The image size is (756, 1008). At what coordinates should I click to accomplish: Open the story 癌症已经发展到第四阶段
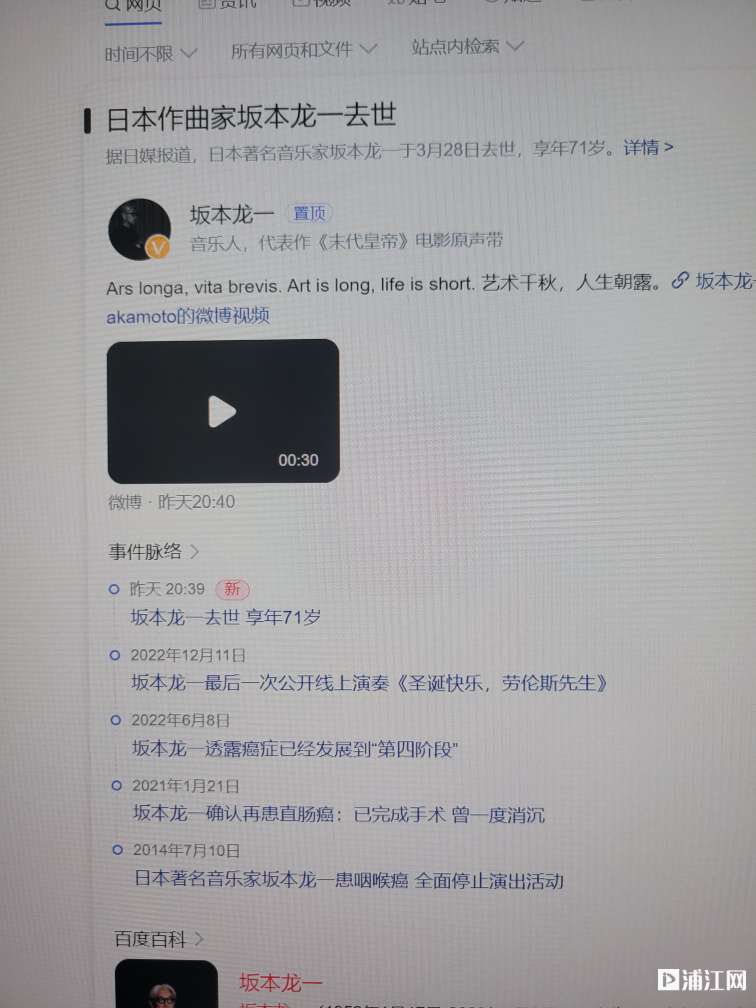point(295,749)
